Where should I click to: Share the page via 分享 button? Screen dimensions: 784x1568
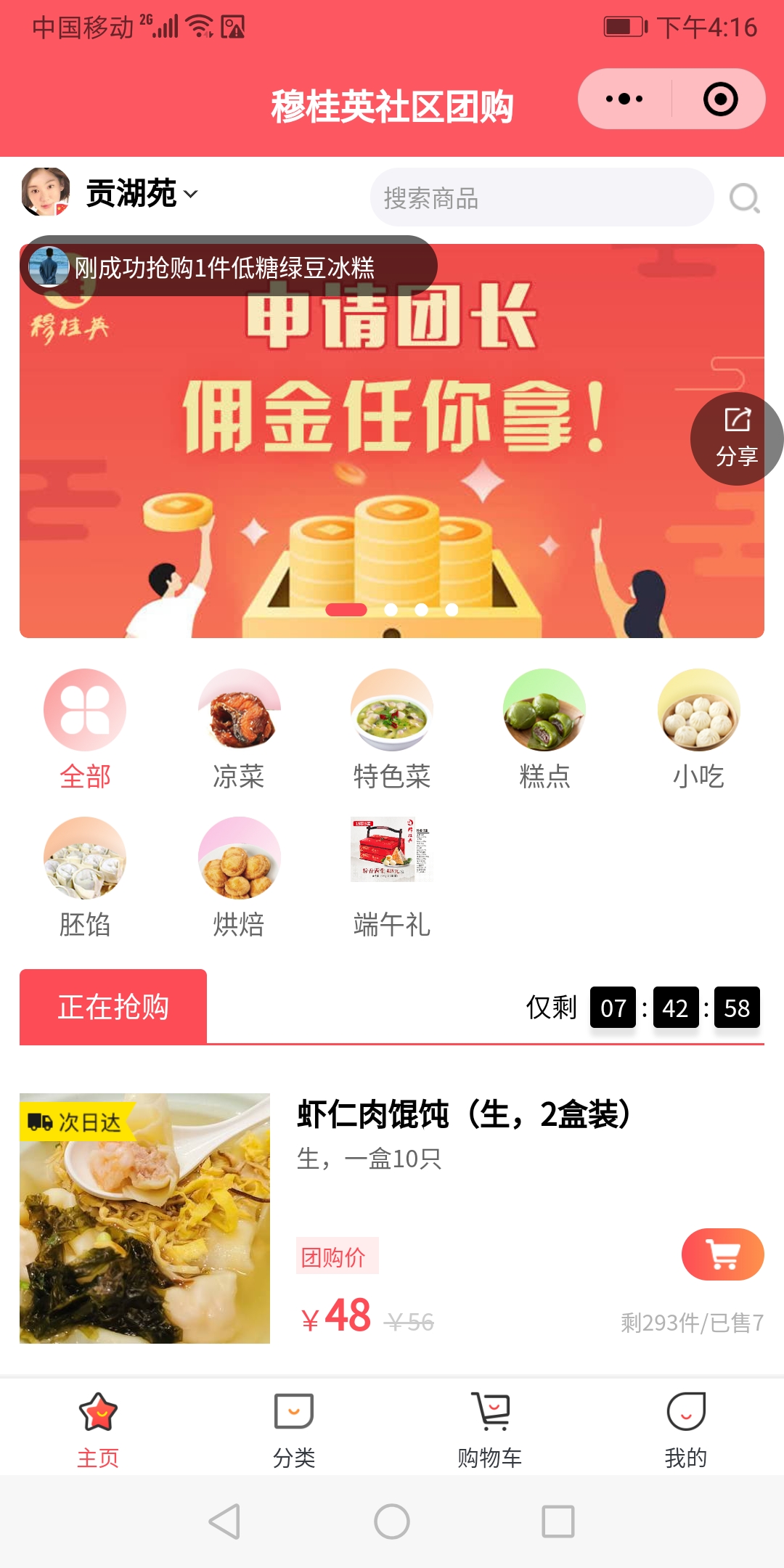736,438
